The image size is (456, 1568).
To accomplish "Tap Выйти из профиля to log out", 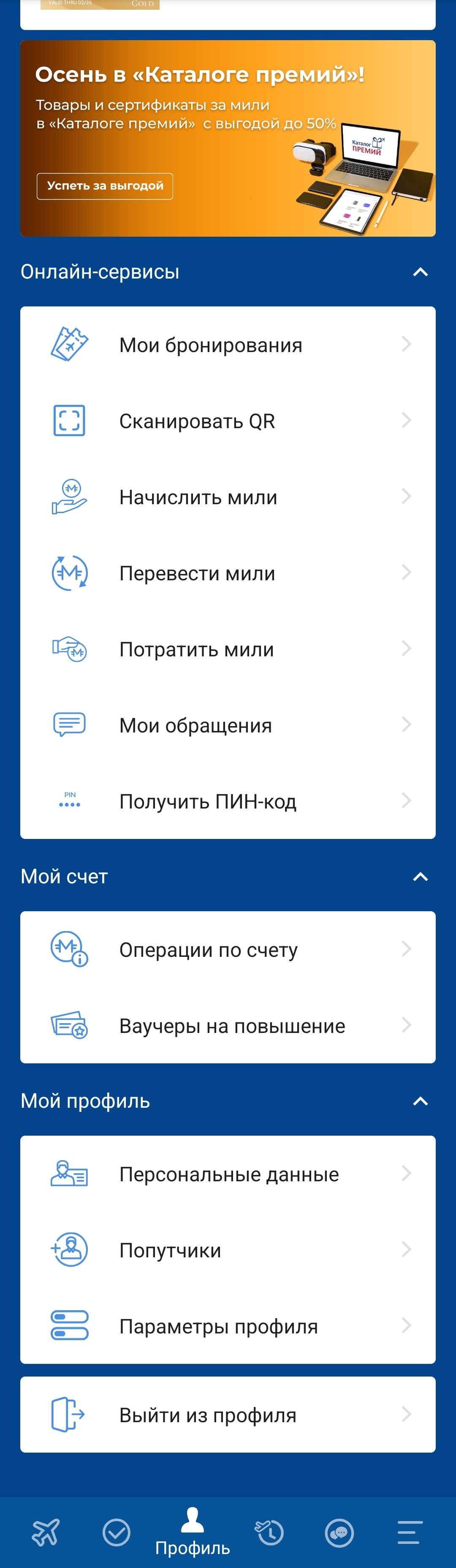I will point(228,1415).
